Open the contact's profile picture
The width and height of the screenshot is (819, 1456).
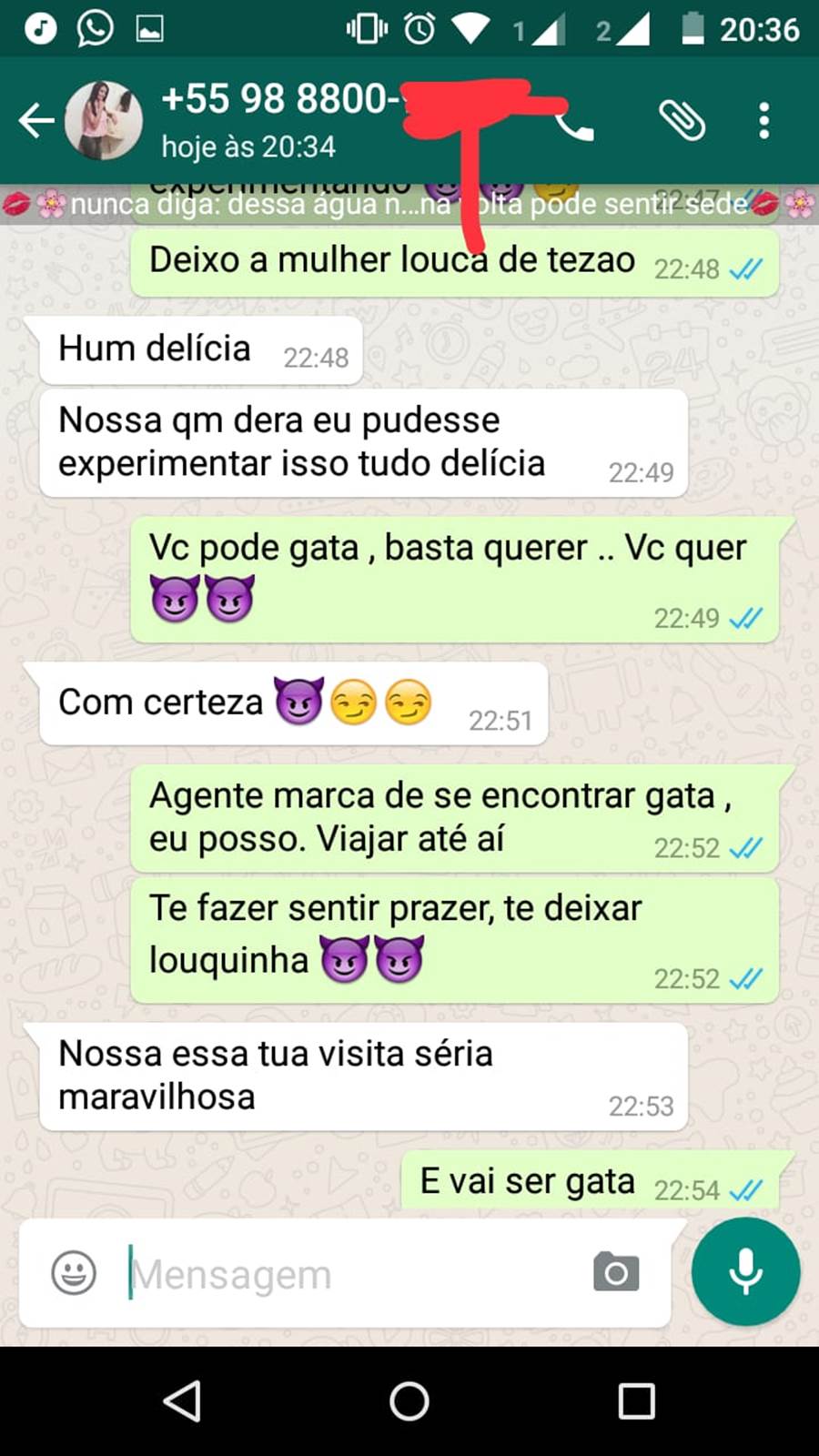[103, 120]
